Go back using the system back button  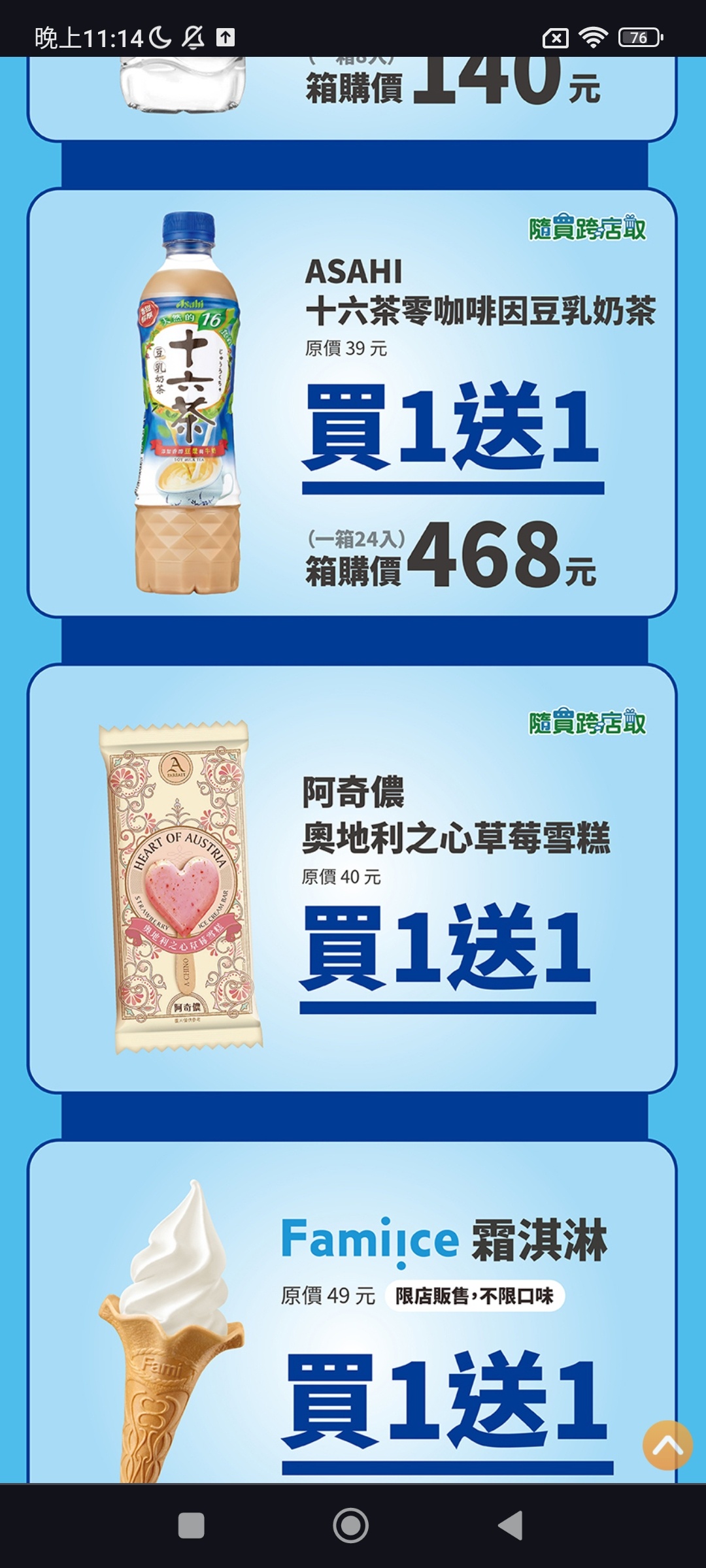tap(511, 1526)
